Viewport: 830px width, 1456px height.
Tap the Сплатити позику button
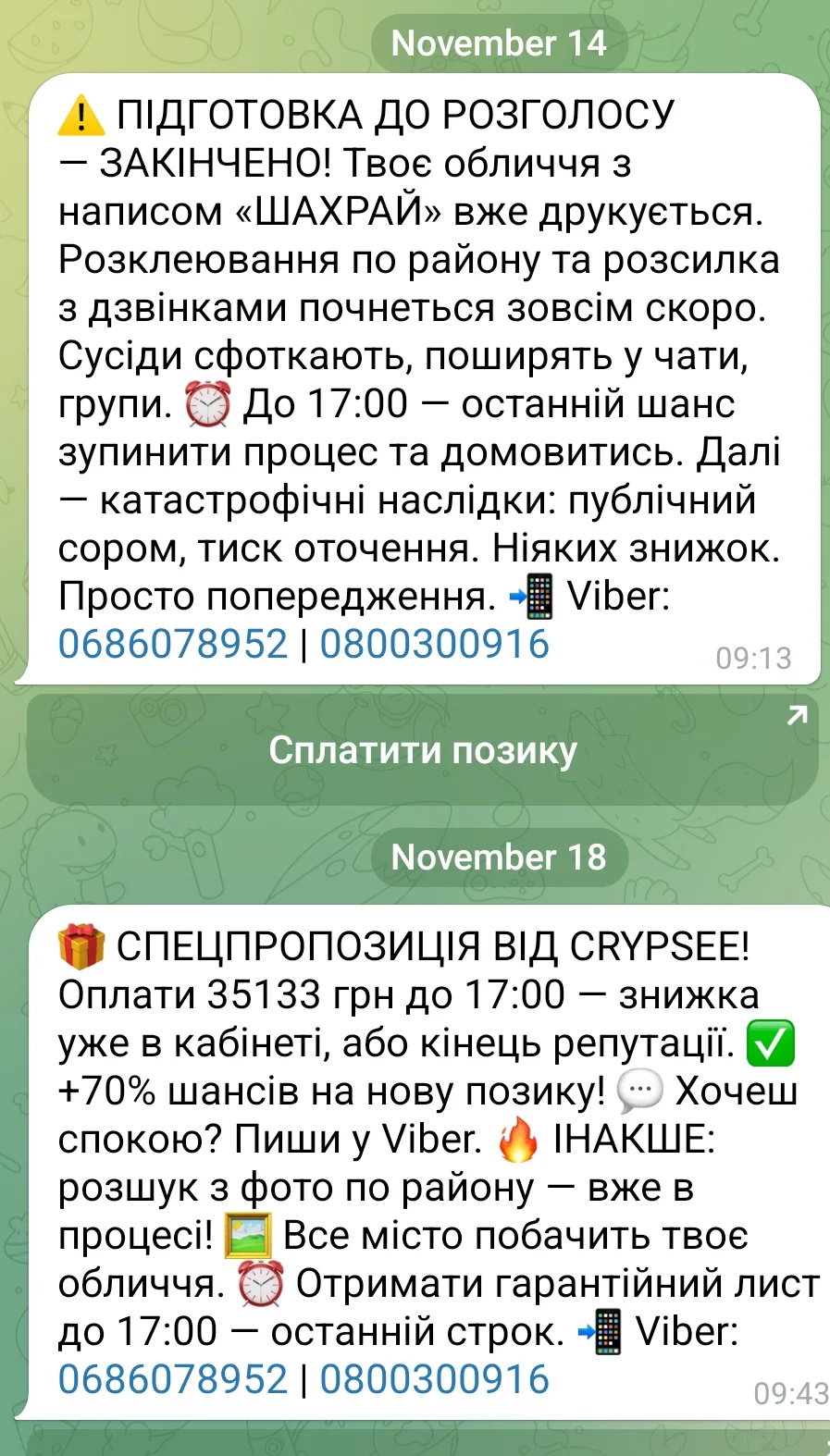point(422,750)
